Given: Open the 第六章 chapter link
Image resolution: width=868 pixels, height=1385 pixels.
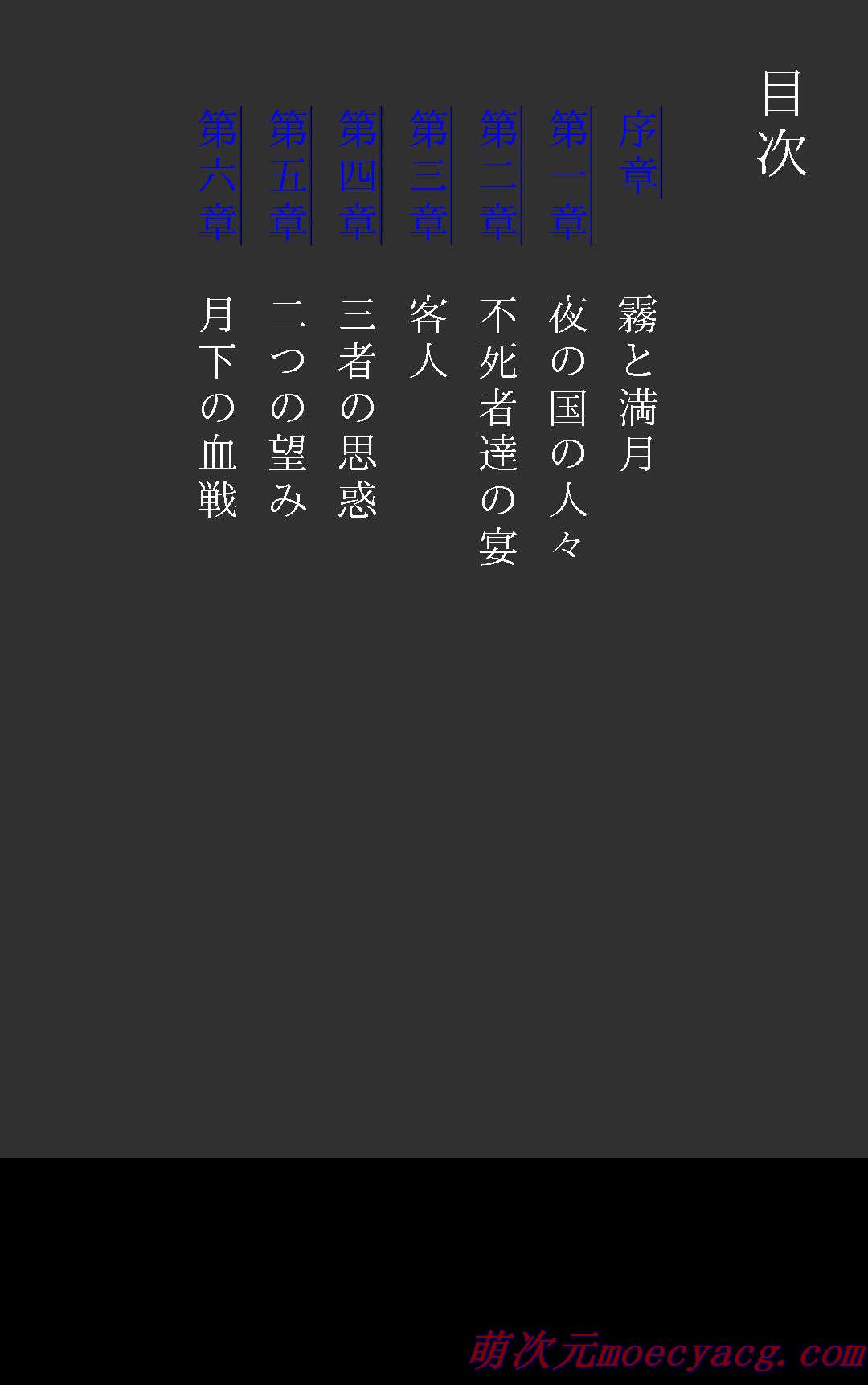Looking at the screenshot, I should [x=218, y=175].
